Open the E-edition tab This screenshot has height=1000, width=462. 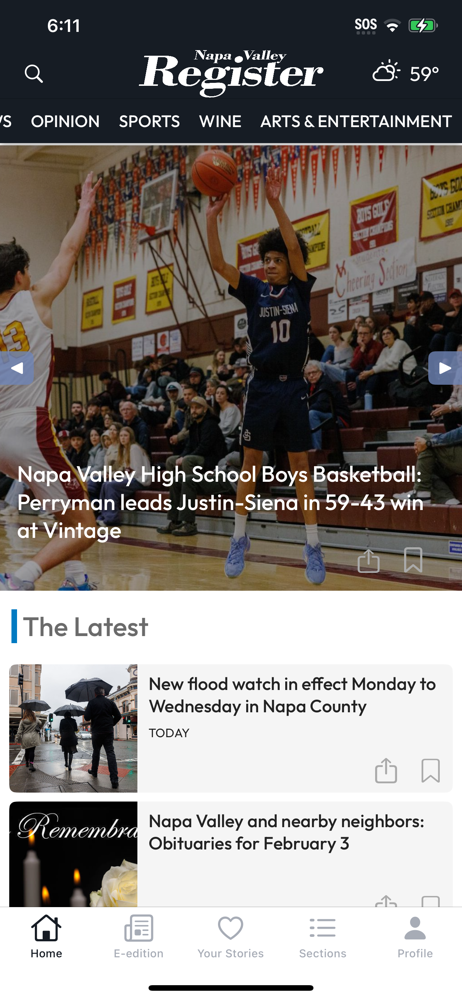pos(138,936)
